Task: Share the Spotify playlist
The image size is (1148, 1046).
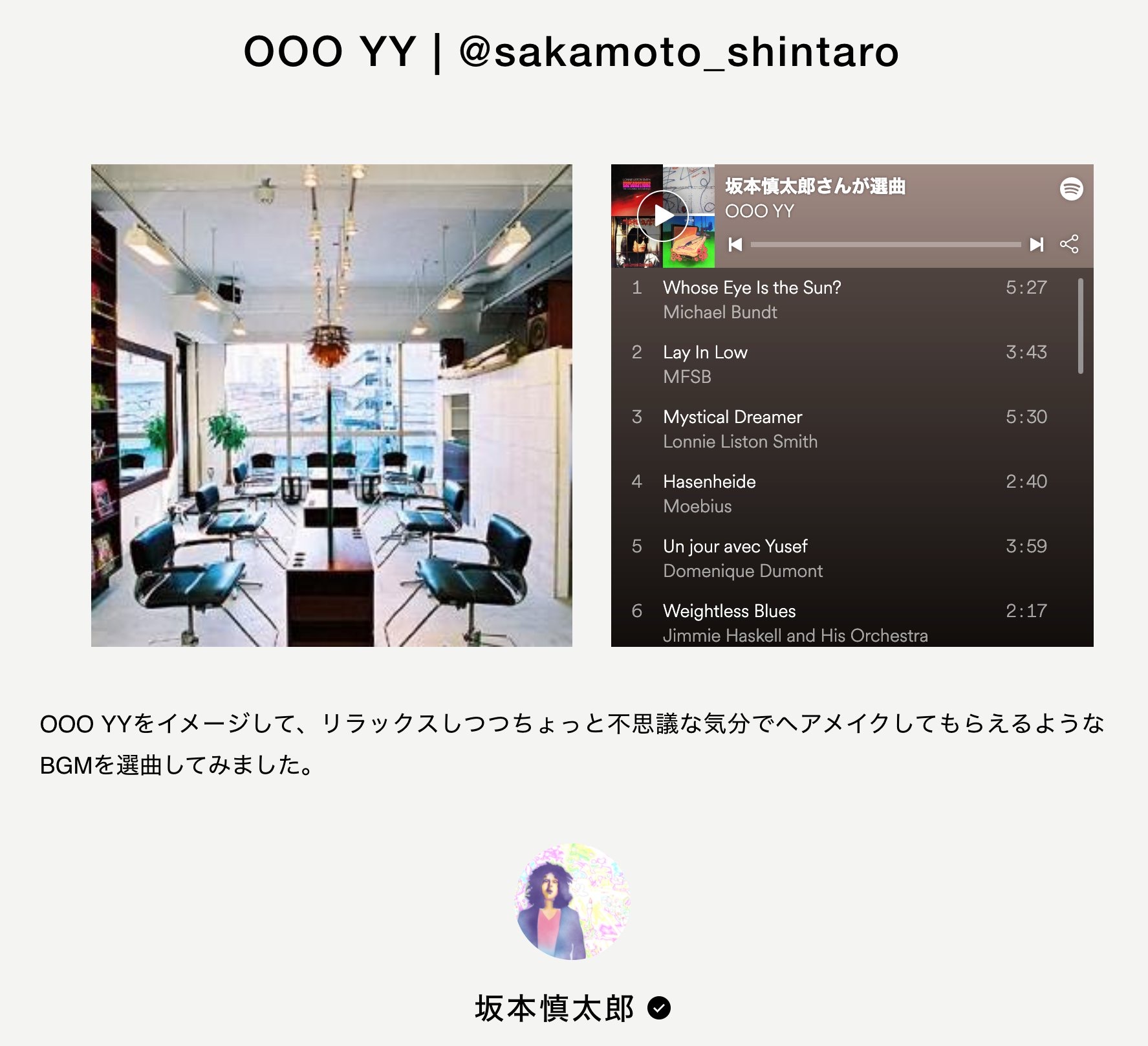Action: click(1069, 245)
